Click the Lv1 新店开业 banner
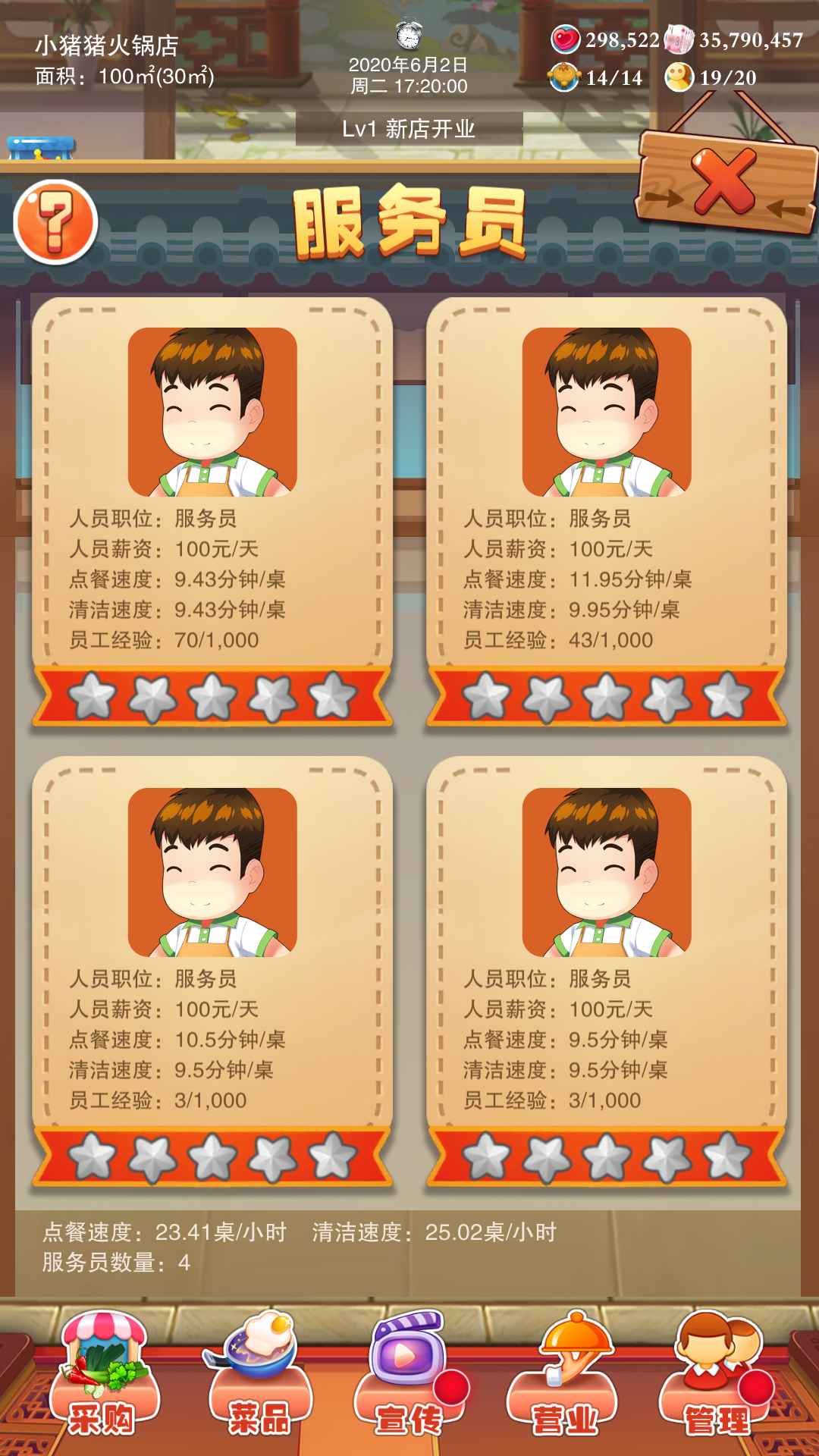Image resolution: width=819 pixels, height=1456 pixels. pyautogui.click(x=409, y=129)
